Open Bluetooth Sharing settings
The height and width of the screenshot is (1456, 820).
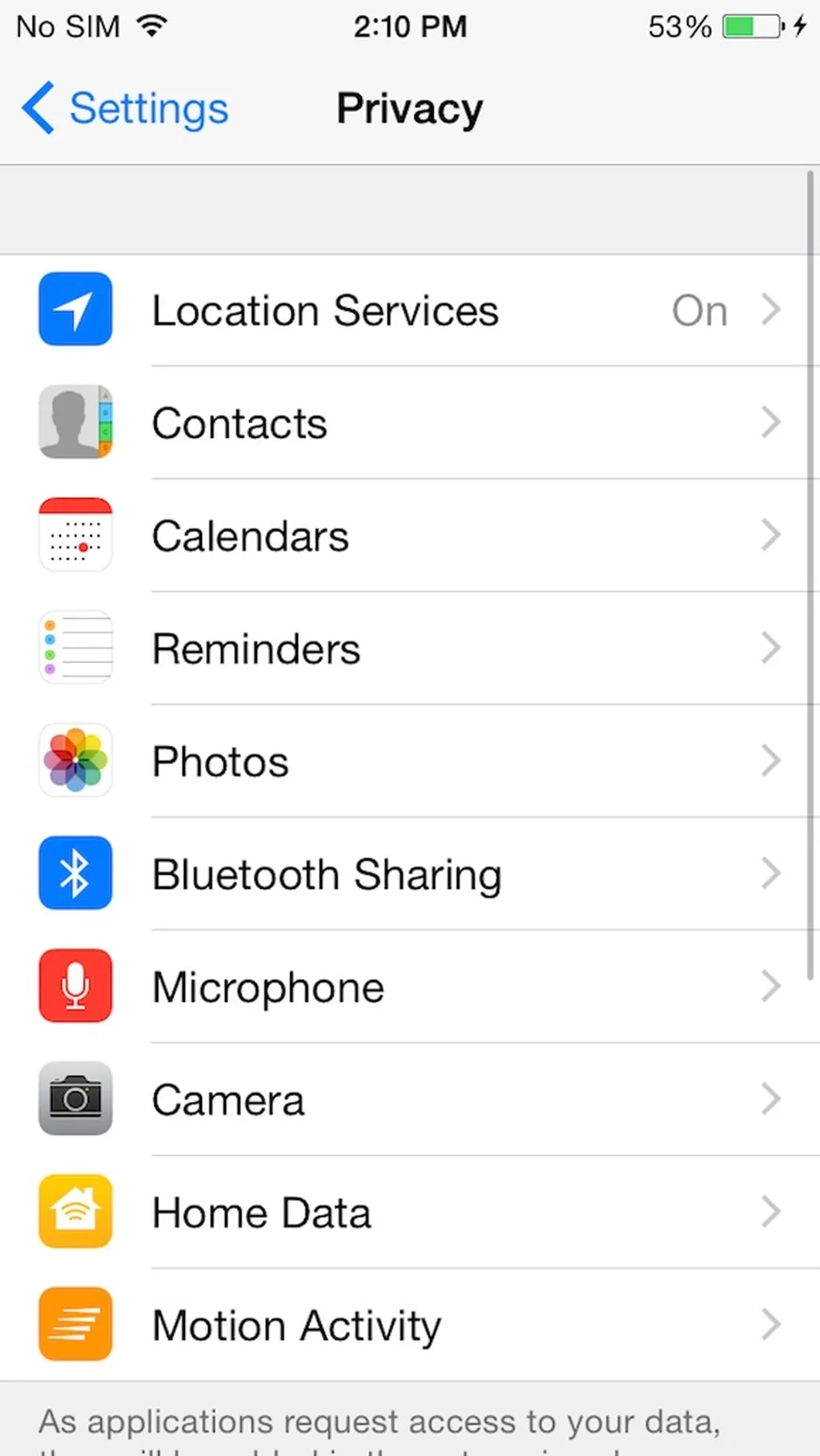coord(408,875)
